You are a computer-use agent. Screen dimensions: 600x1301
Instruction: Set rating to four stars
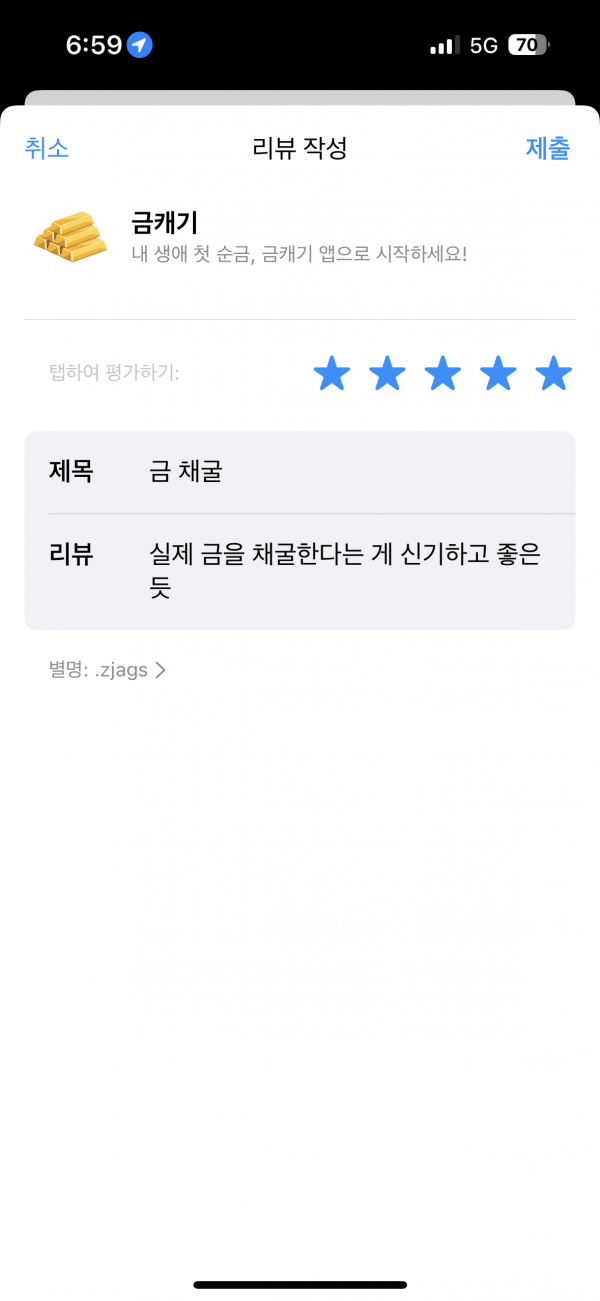pyautogui.click(x=498, y=374)
